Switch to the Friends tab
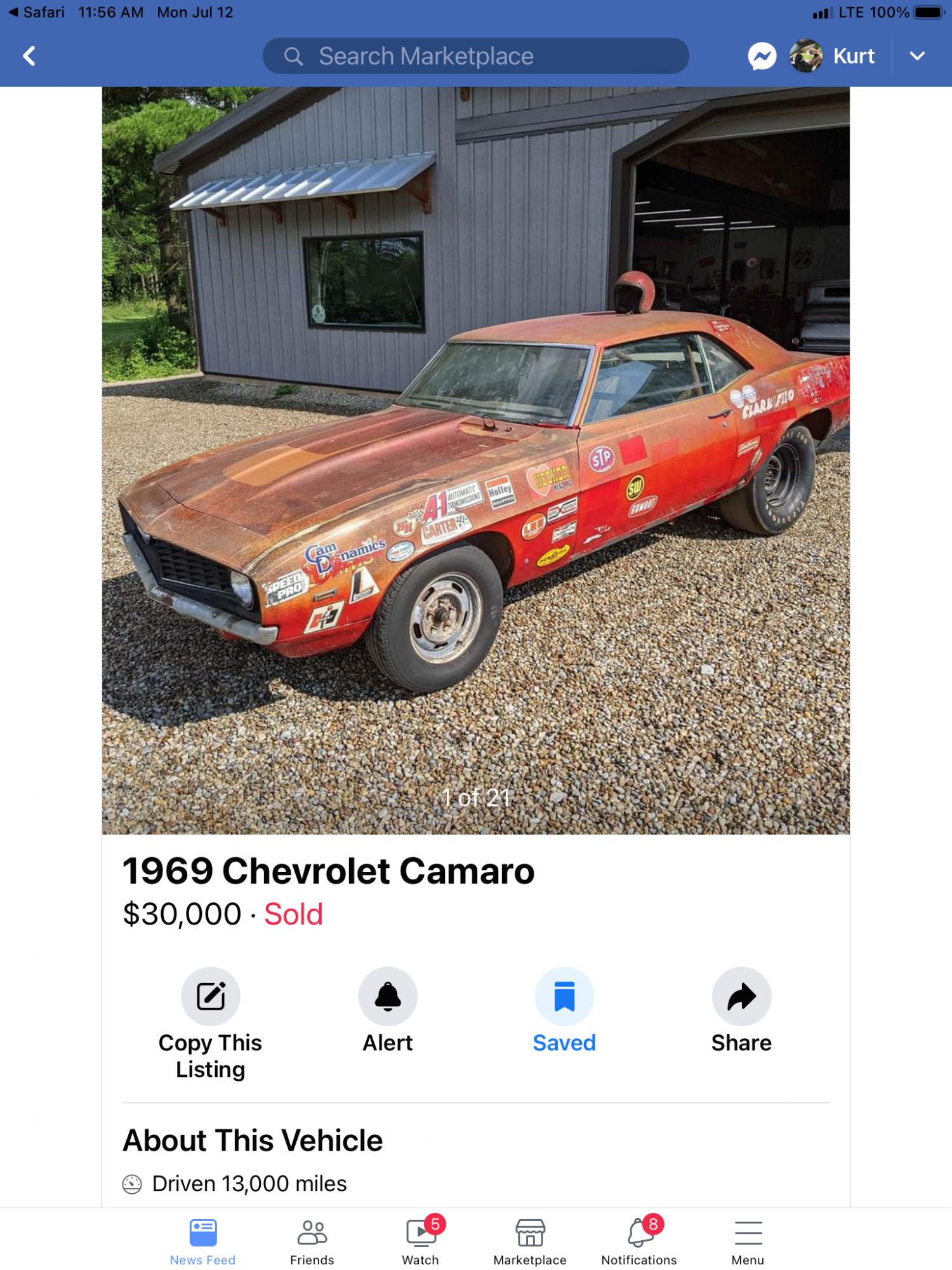The width and height of the screenshot is (952, 1270). coord(312,1242)
